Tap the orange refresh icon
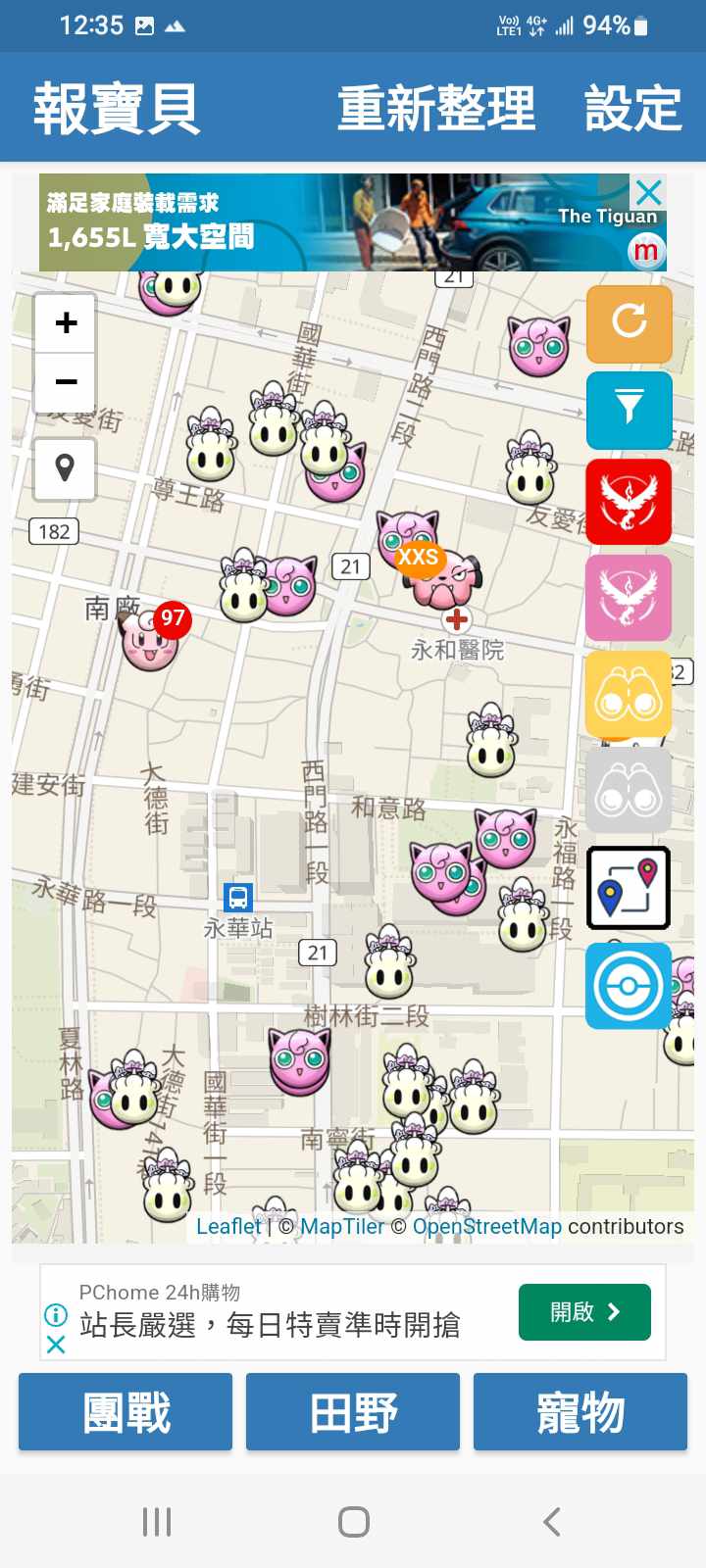The height and width of the screenshot is (1568, 706). [629, 323]
